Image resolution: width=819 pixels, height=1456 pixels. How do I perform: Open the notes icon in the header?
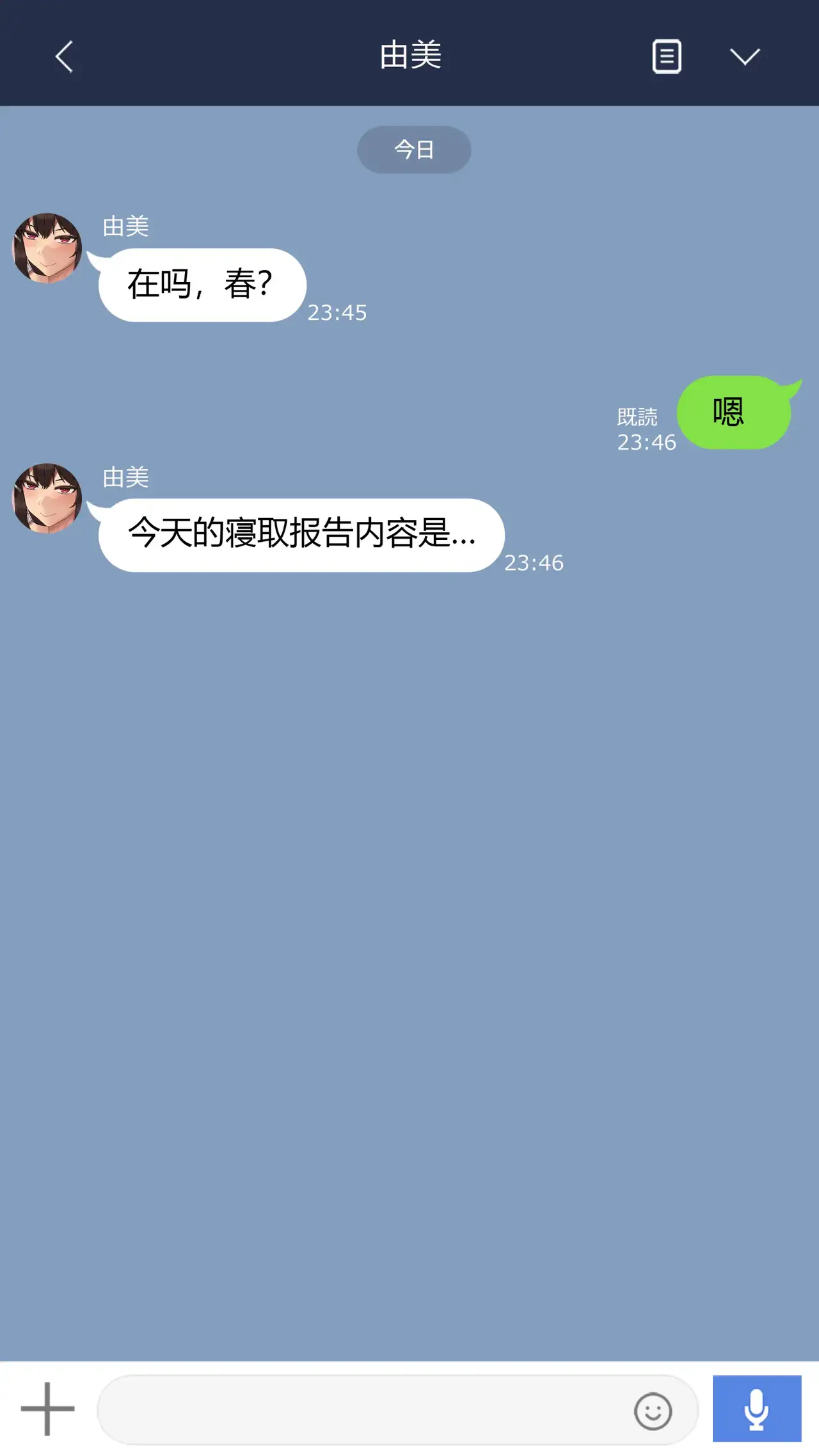click(x=666, y=56)
